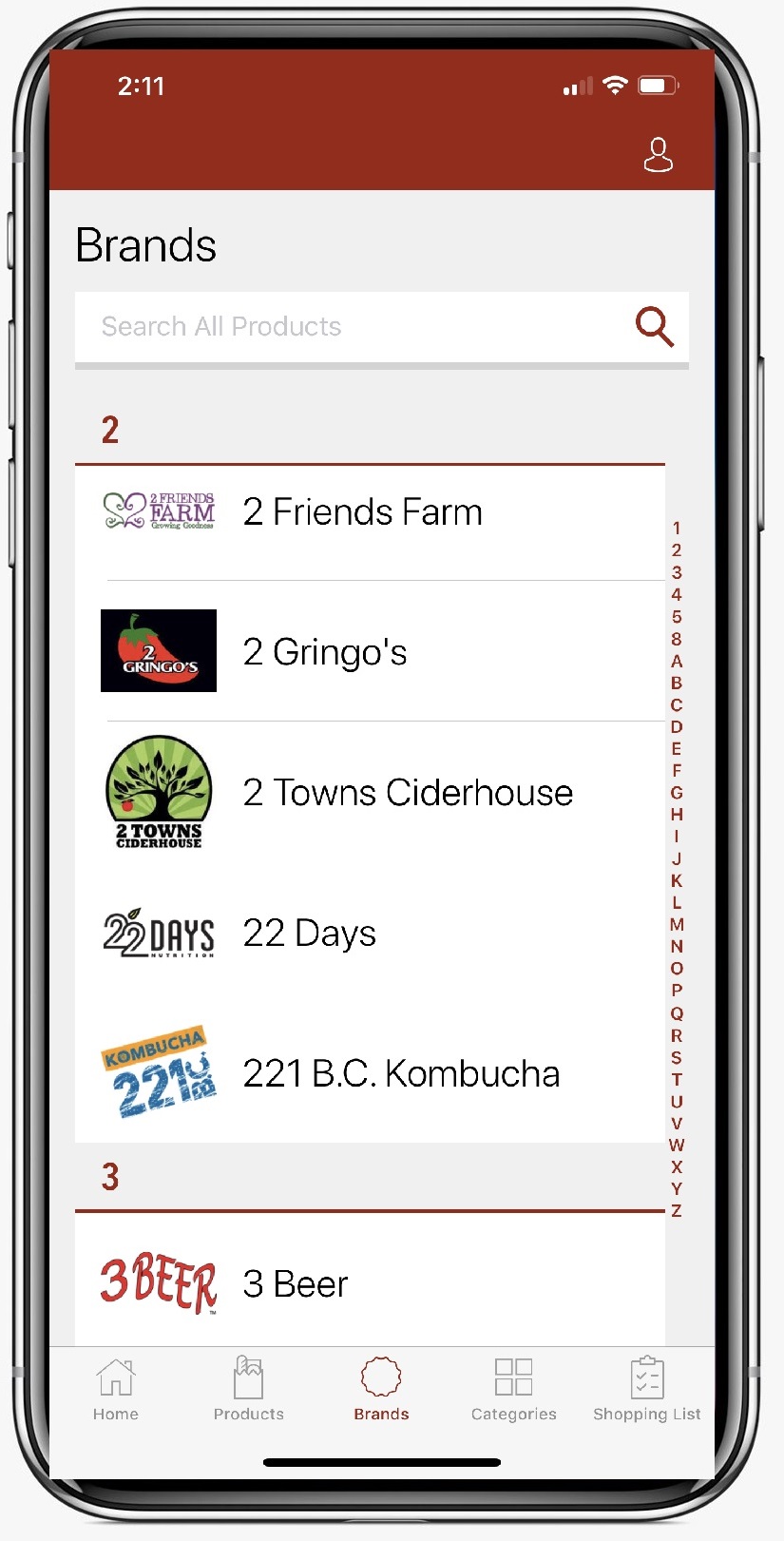View 221 B.C. Kombucha brand
Viewport: 784px width, 1541px height.
370,1073
